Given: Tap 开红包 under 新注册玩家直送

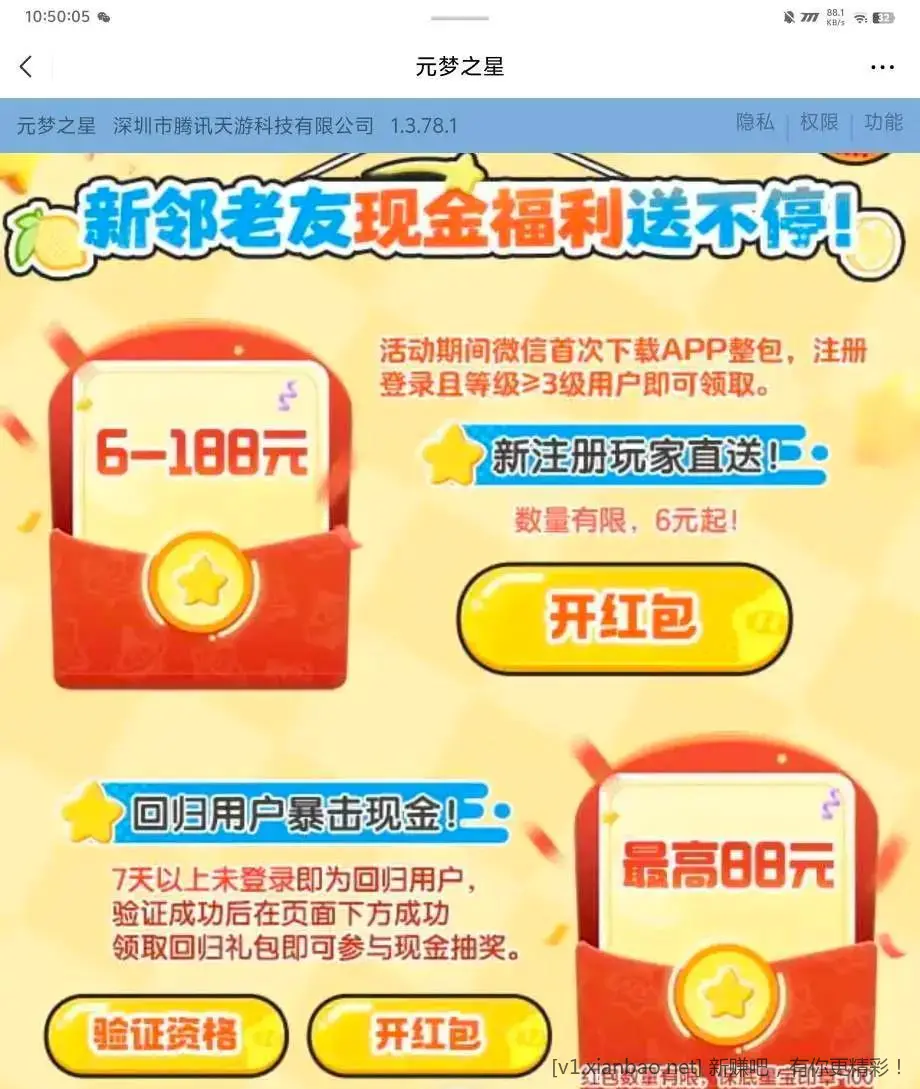Looking at the screenshot, I should (x=624, y=619).
